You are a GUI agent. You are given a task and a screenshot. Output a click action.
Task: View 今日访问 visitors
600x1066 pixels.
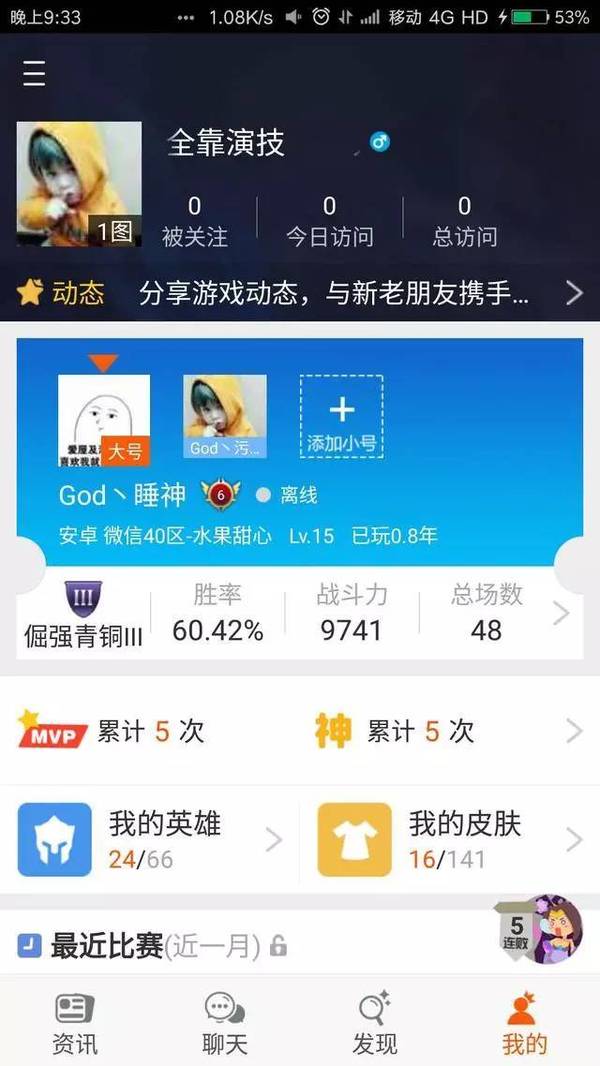coord(329,222)
